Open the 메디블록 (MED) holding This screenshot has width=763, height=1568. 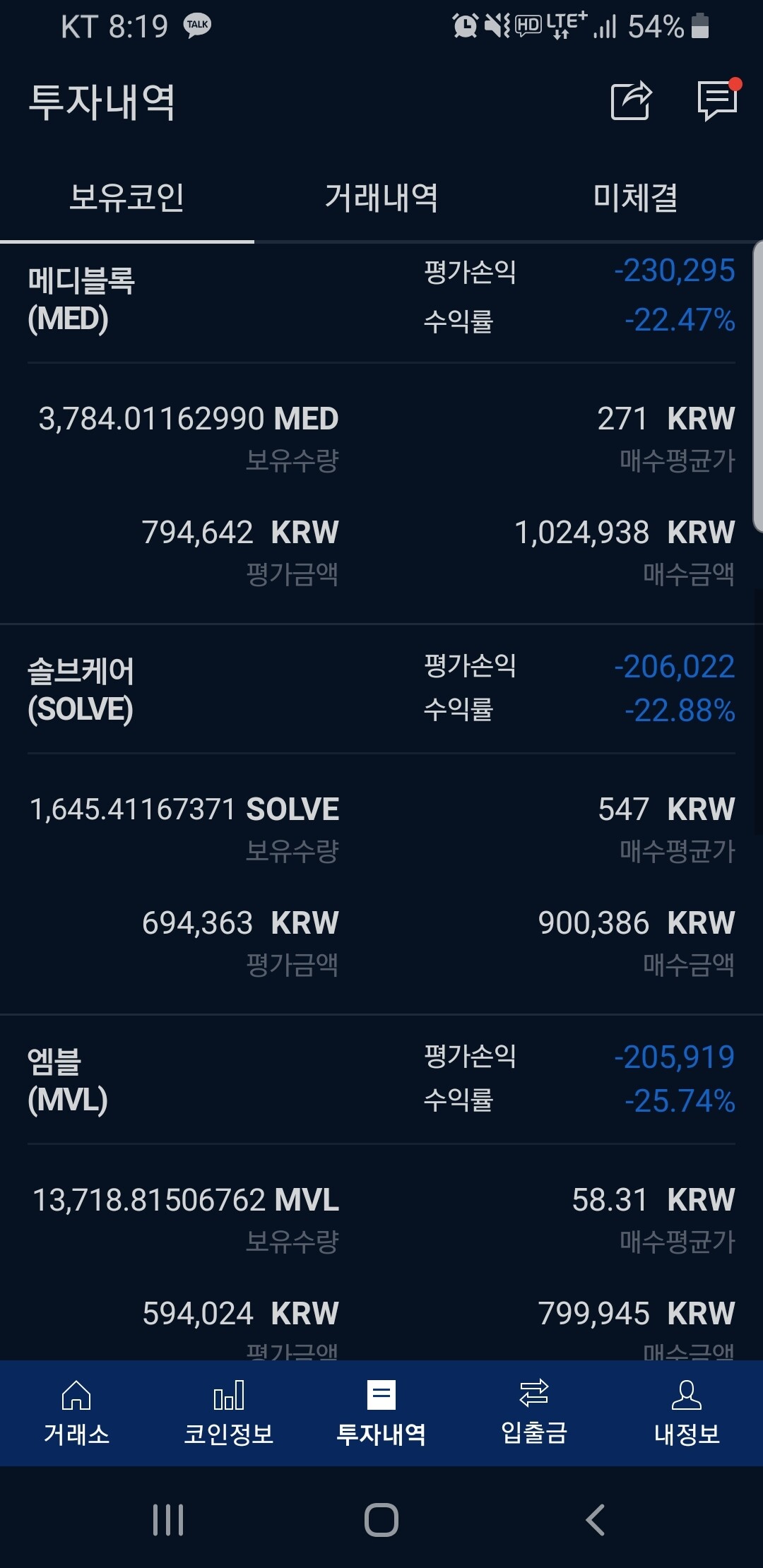click(81, 299)
